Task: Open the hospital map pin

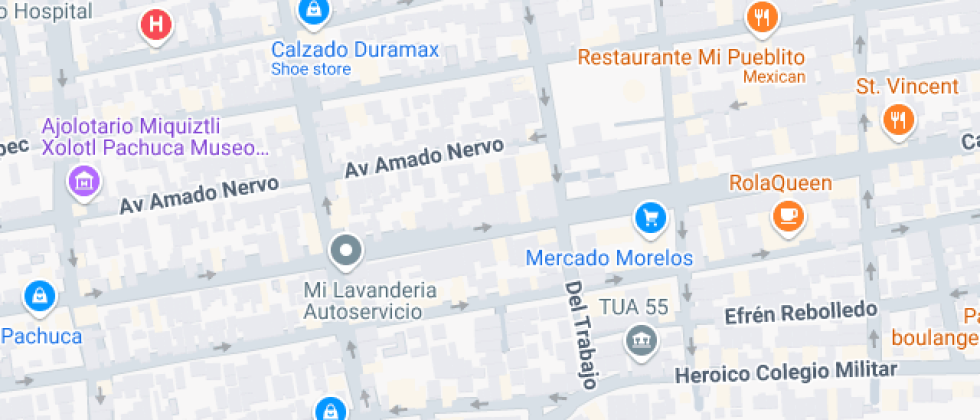Action: click(156, 25)
